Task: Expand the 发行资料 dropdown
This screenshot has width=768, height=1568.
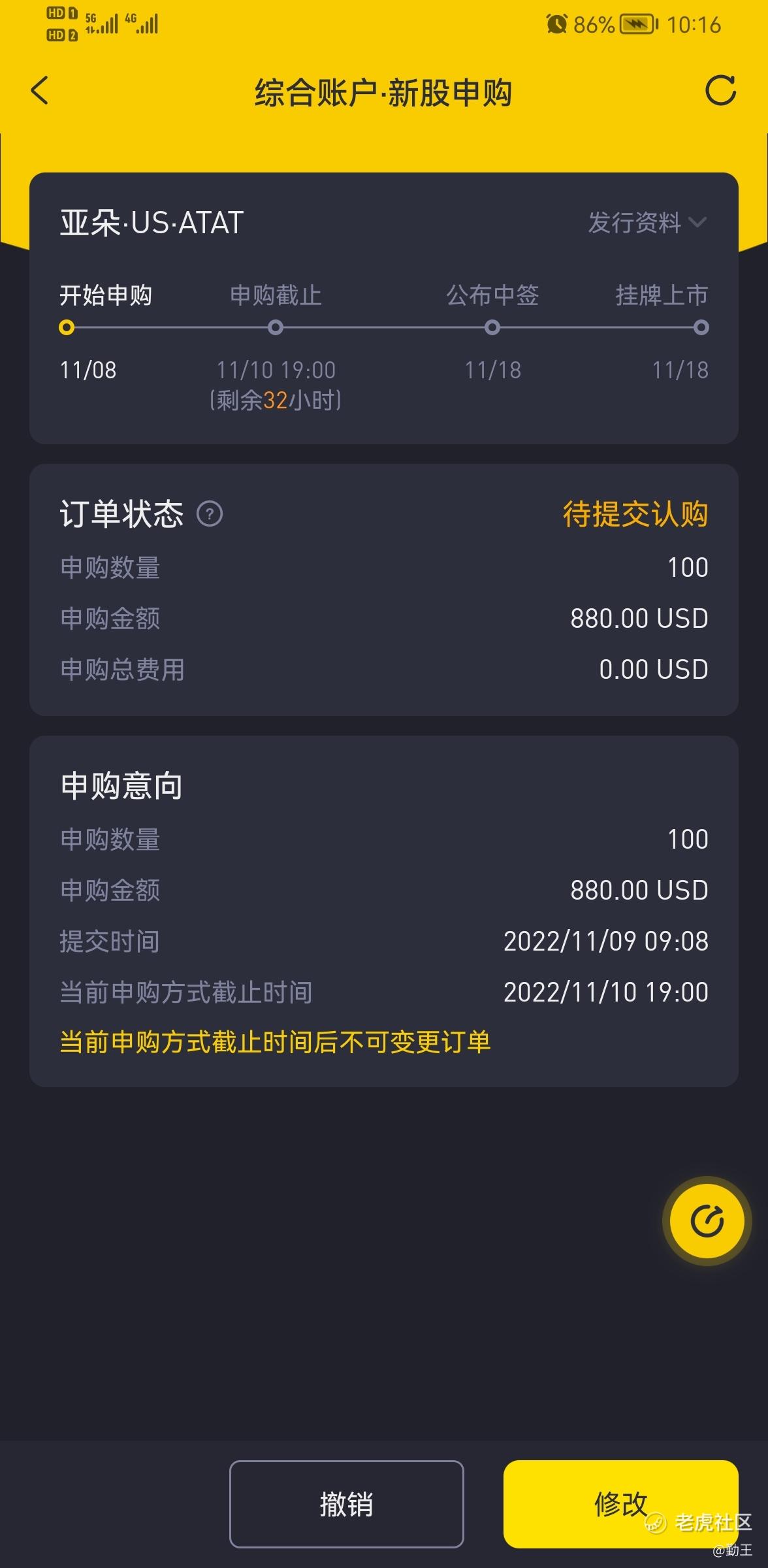Action: [x=647, y=223]
